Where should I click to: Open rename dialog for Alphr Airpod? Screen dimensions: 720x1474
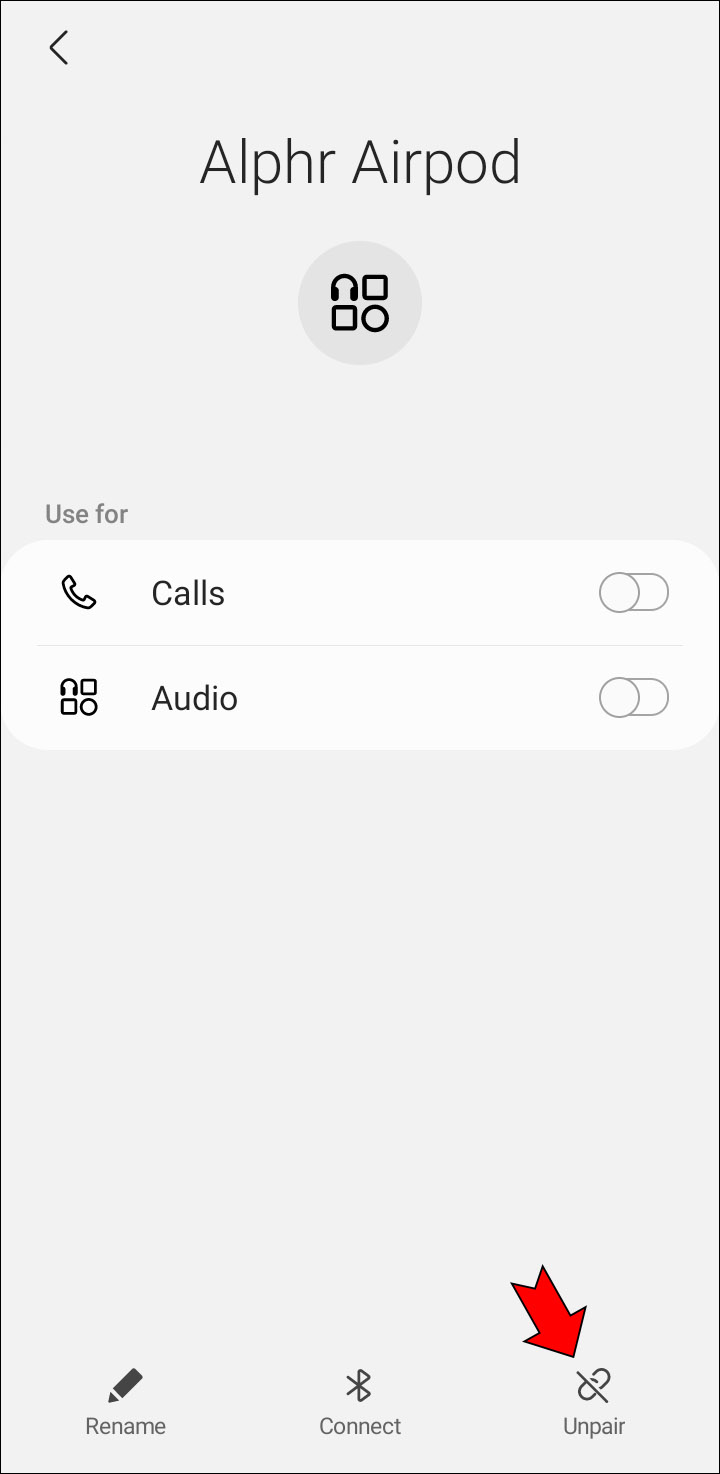125,1400
